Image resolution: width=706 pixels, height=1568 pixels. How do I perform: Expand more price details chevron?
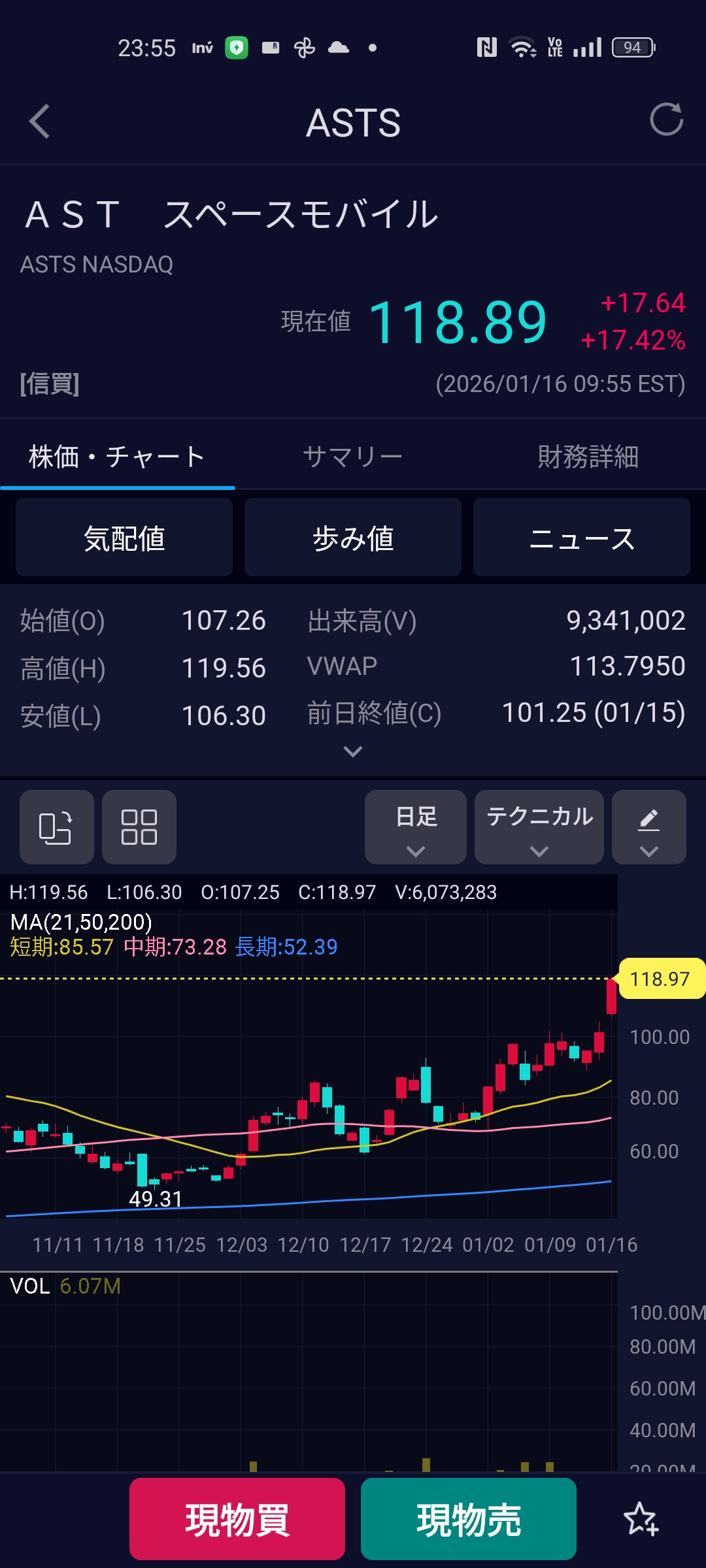[x=353, y=752]
